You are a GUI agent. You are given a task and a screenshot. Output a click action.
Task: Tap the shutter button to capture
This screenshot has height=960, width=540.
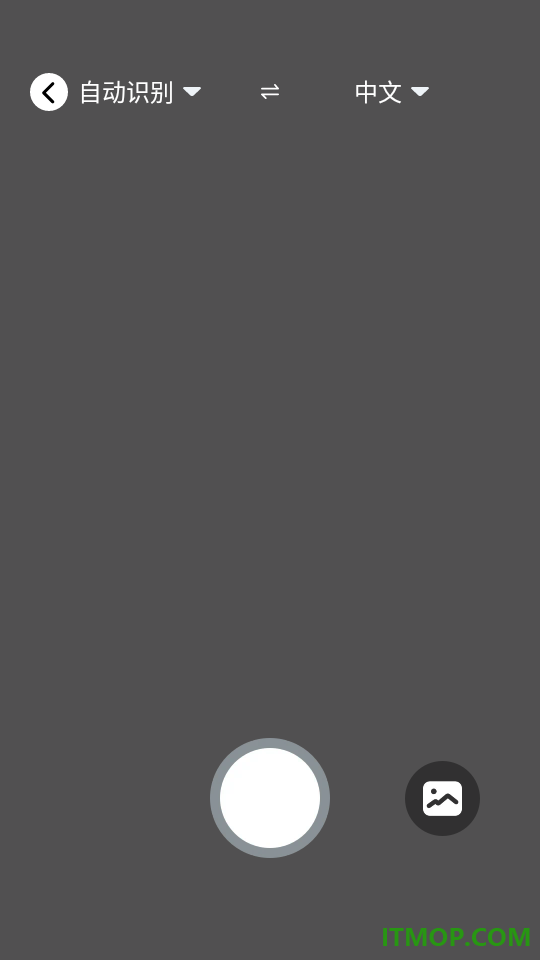click(270, 798)
